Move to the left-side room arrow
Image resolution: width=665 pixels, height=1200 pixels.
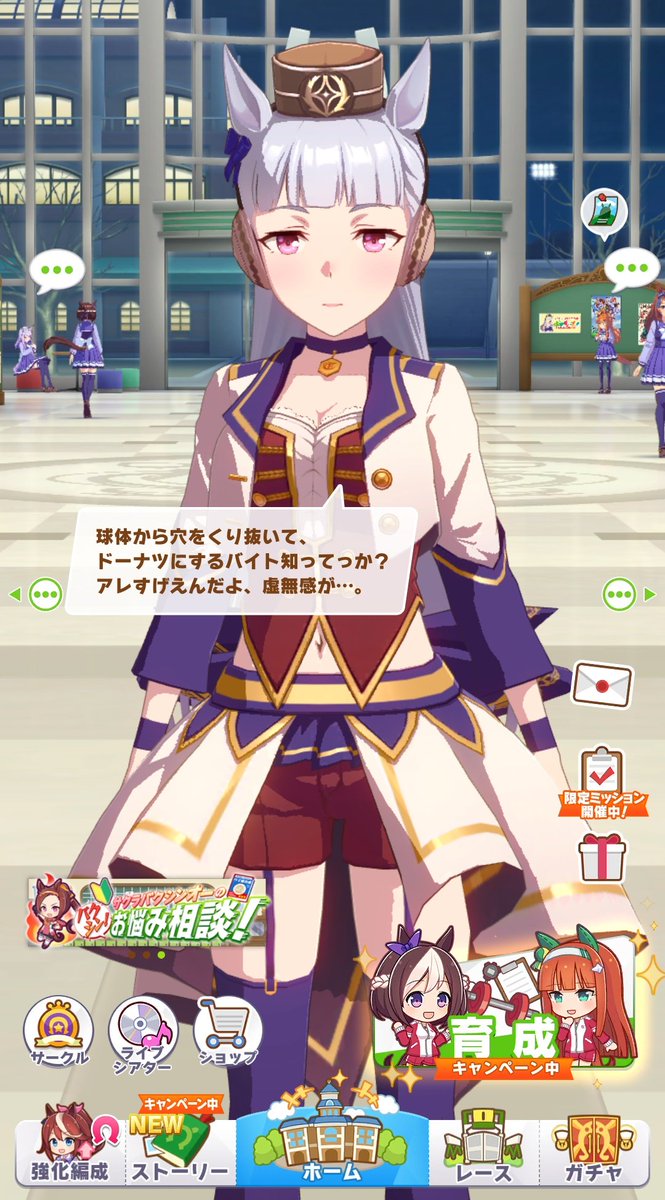[x=36, y=594]
